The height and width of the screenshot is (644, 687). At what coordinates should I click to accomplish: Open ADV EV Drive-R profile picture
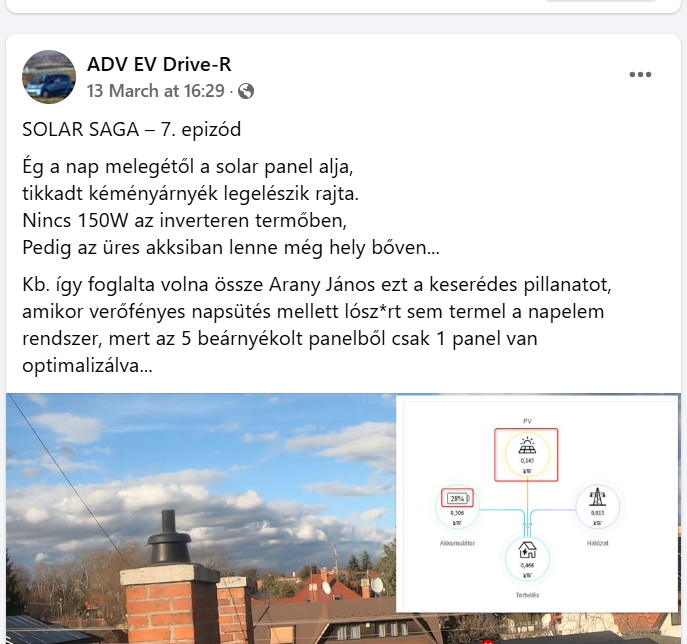coord(49,77)
